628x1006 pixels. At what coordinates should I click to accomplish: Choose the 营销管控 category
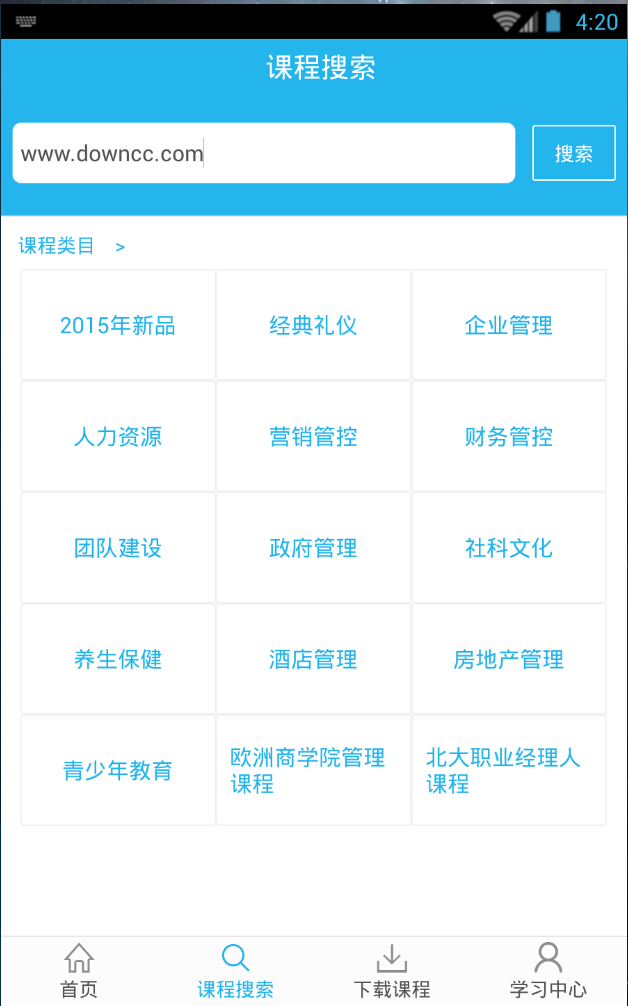(x=313, y=437)
